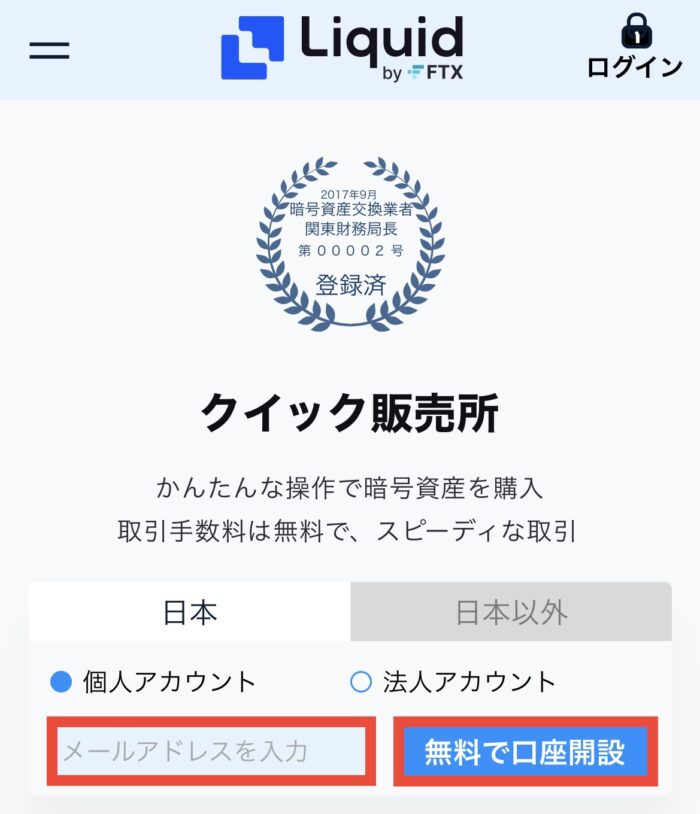The height and width of the screenshot is (814, 700).
Task: Select 法人アカウント option
Action: click(x=361, y=682)
